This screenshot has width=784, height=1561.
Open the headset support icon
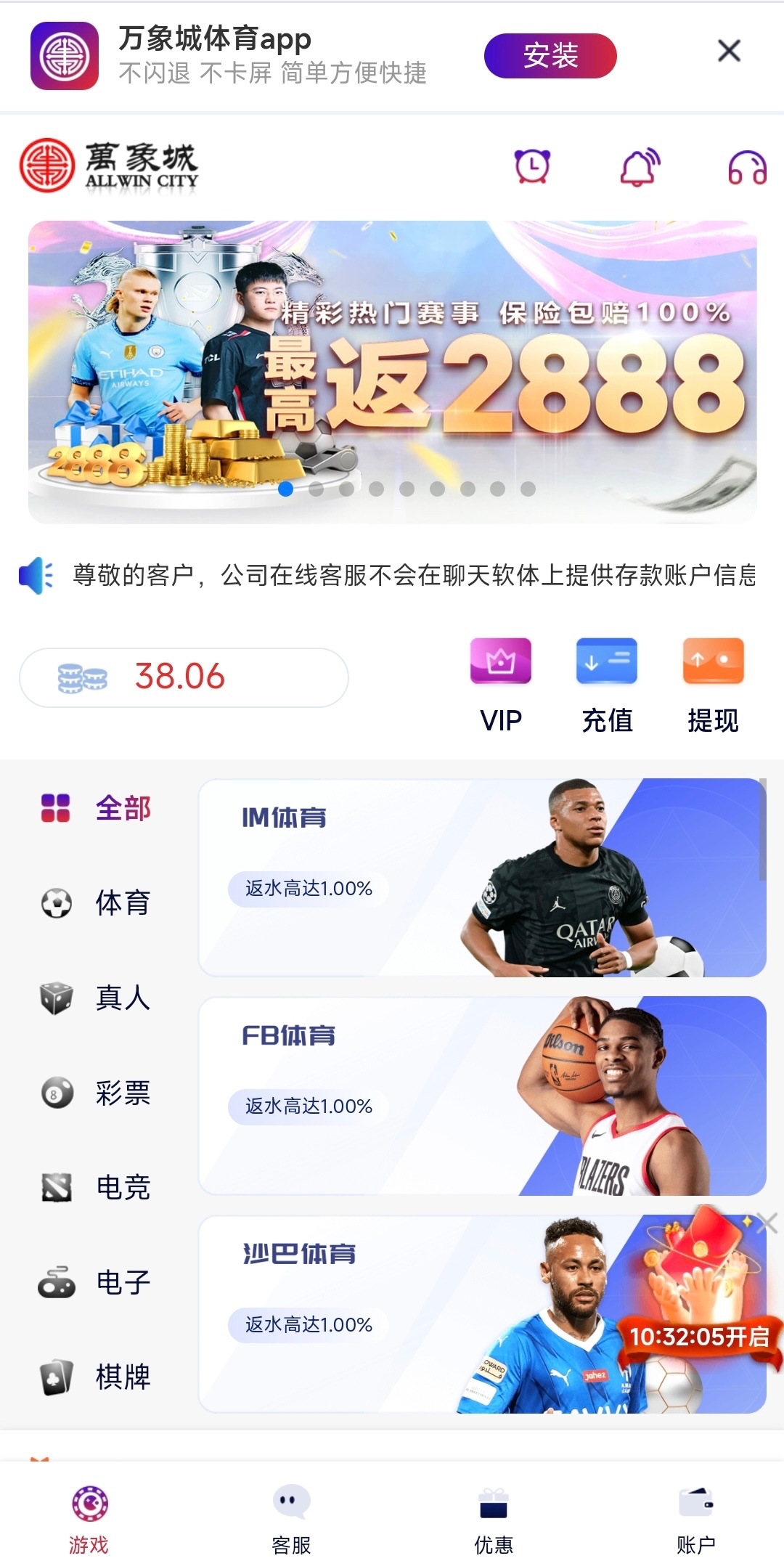[x=747, y=168]
